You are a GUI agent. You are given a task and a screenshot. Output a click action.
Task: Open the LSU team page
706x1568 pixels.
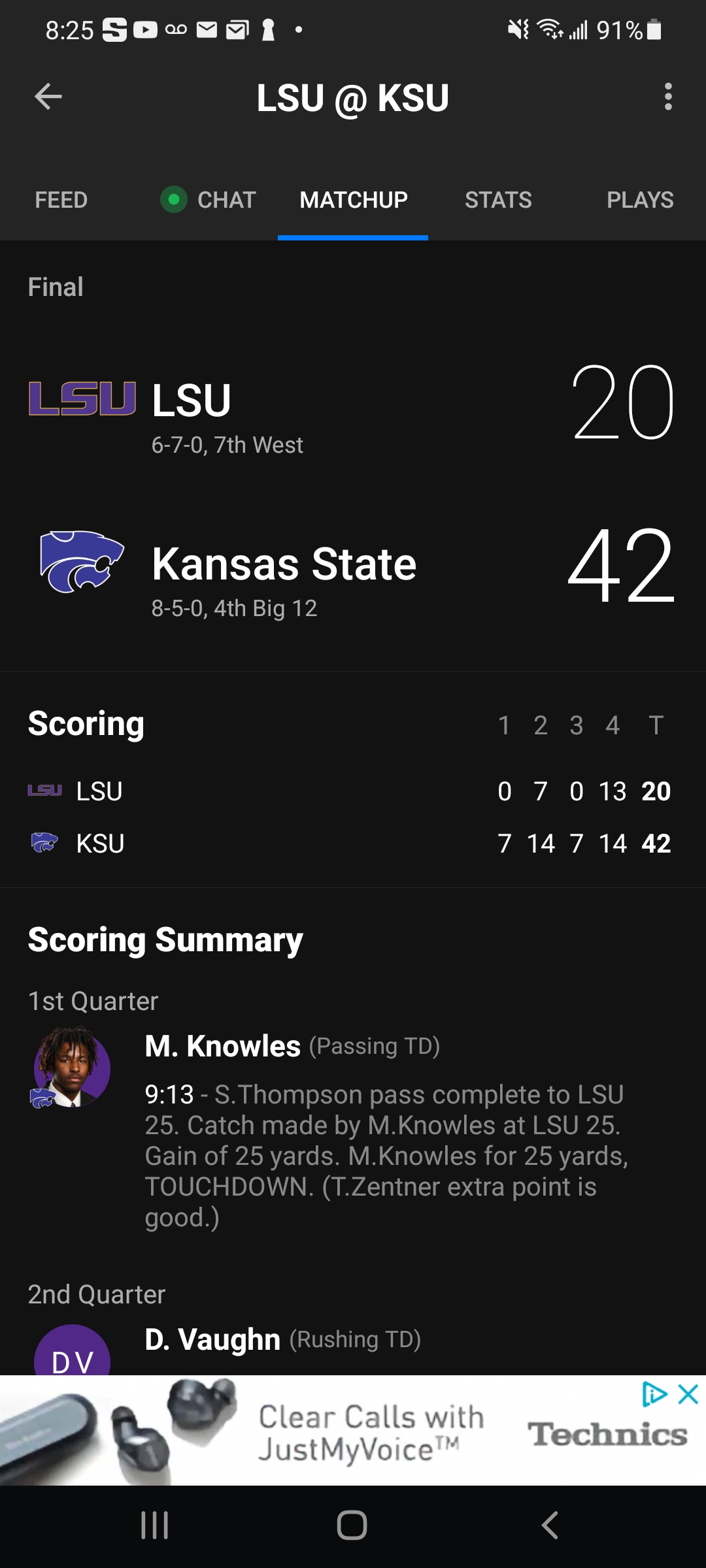pos(191,400)
